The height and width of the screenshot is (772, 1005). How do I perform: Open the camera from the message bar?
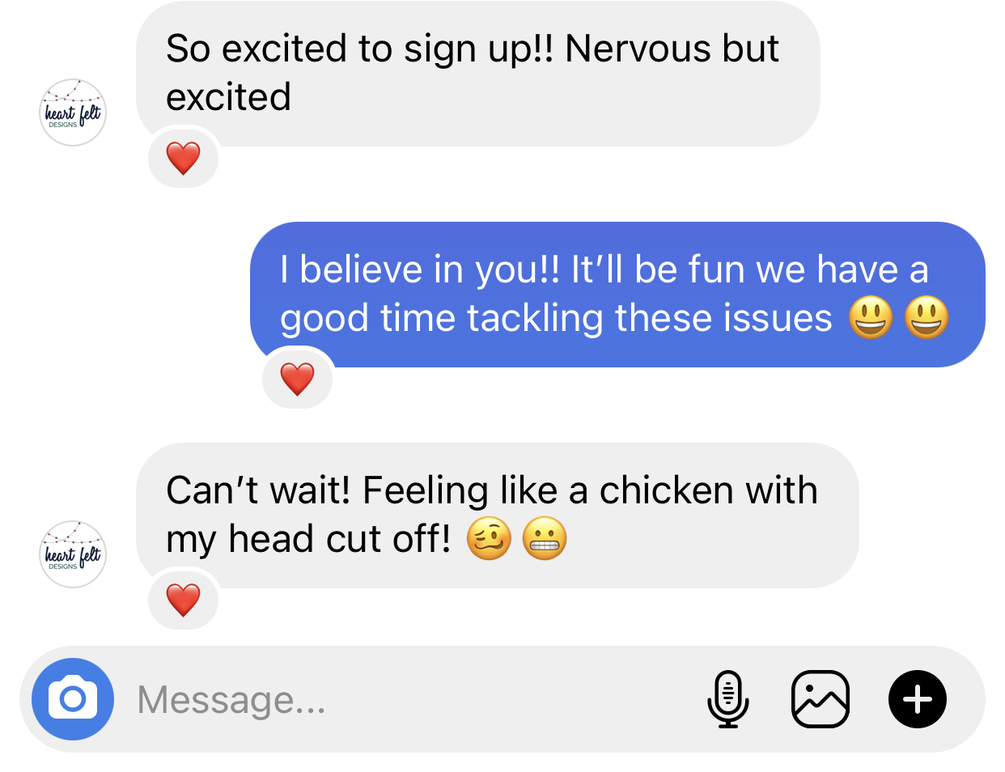pos(73,698)
